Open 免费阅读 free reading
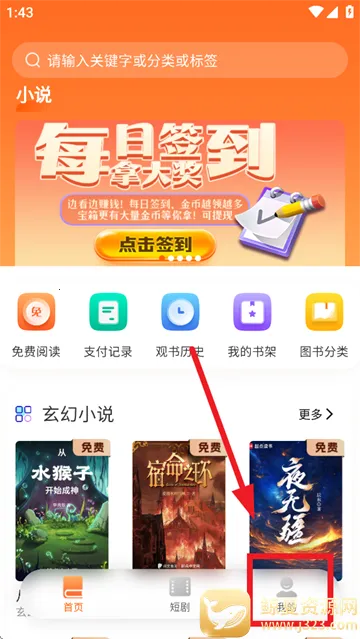Viewport: 360px width, 639px height. point(36,326)
